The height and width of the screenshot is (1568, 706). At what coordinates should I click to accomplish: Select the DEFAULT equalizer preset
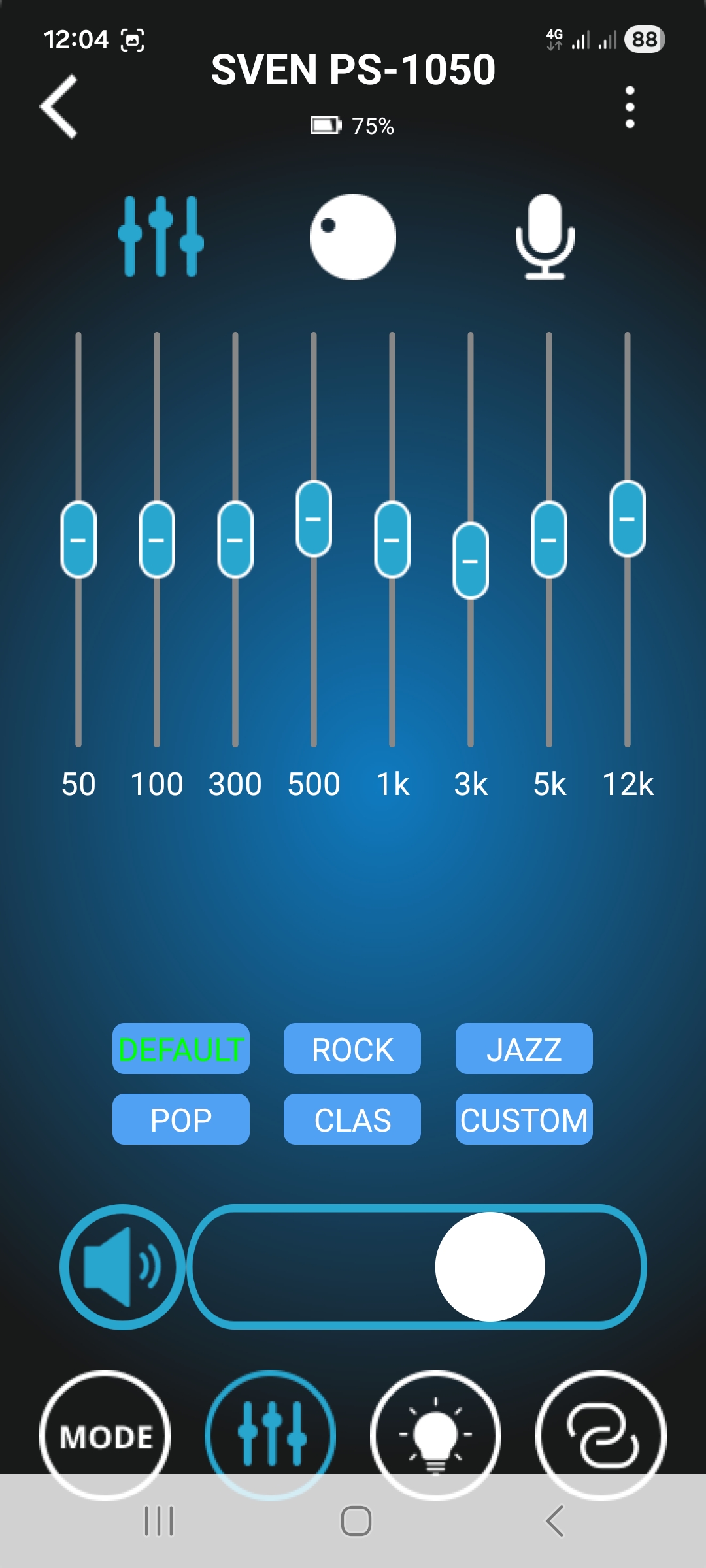click(x=181, y=1049)
